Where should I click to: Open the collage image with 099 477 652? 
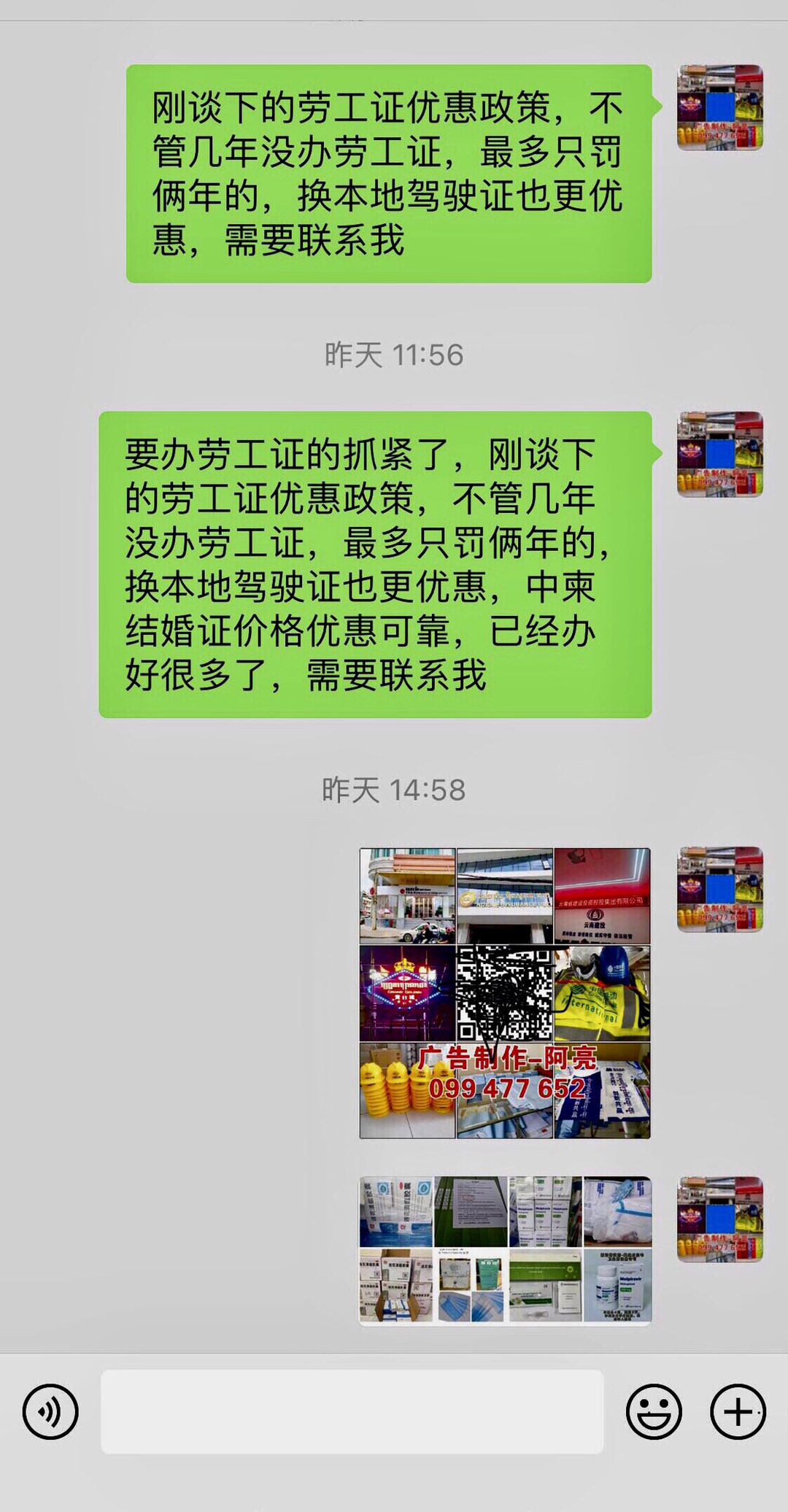point(505,993)
